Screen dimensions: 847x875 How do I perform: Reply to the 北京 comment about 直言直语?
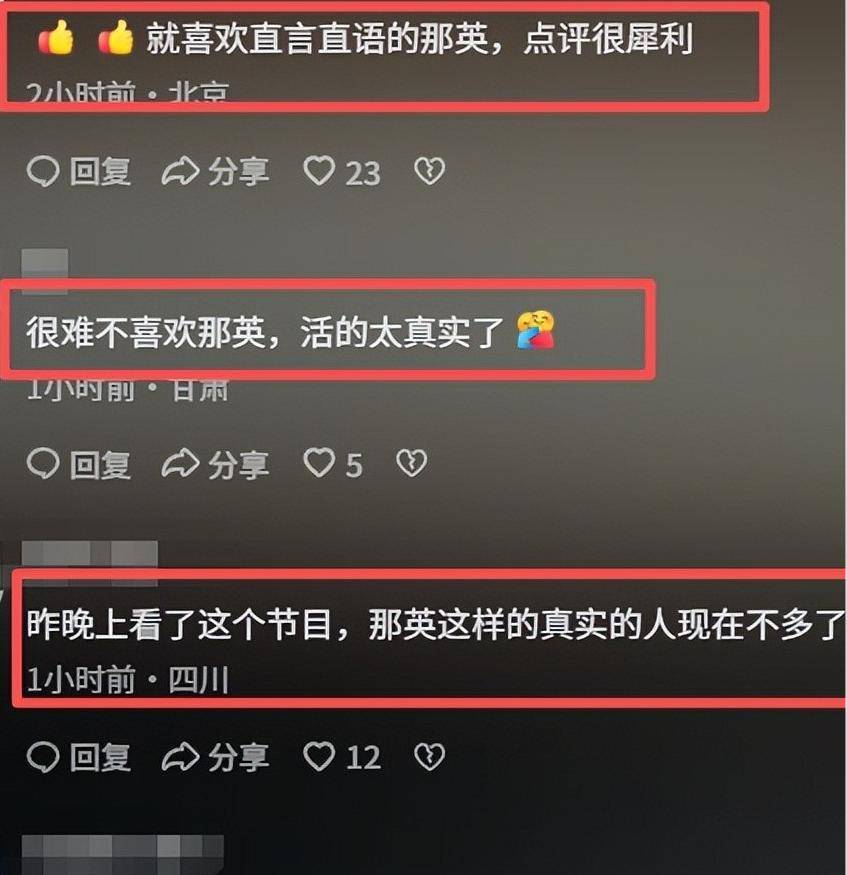click(x=78, y=172)
